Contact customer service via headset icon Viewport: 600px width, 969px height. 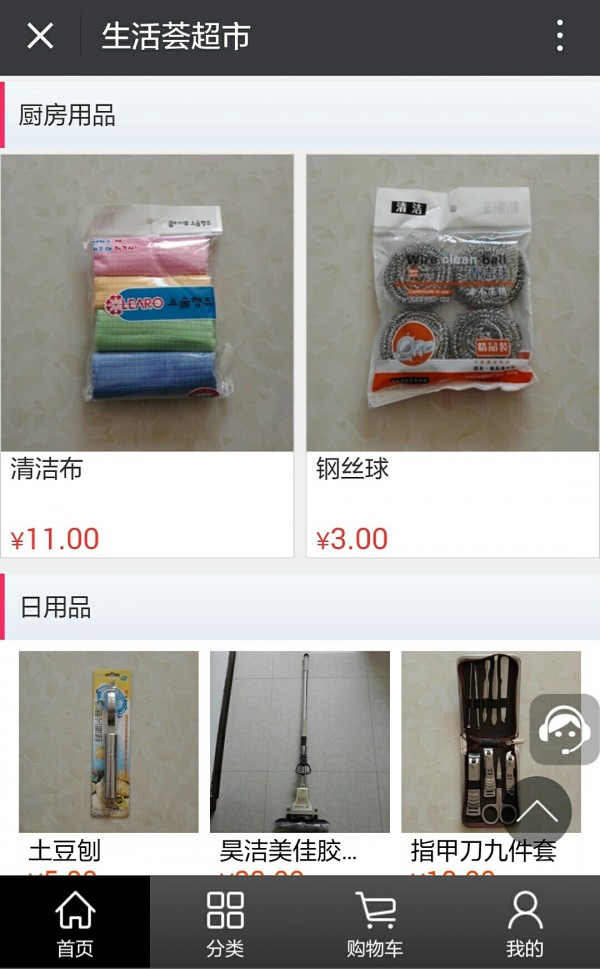click(x=563, y=729)
